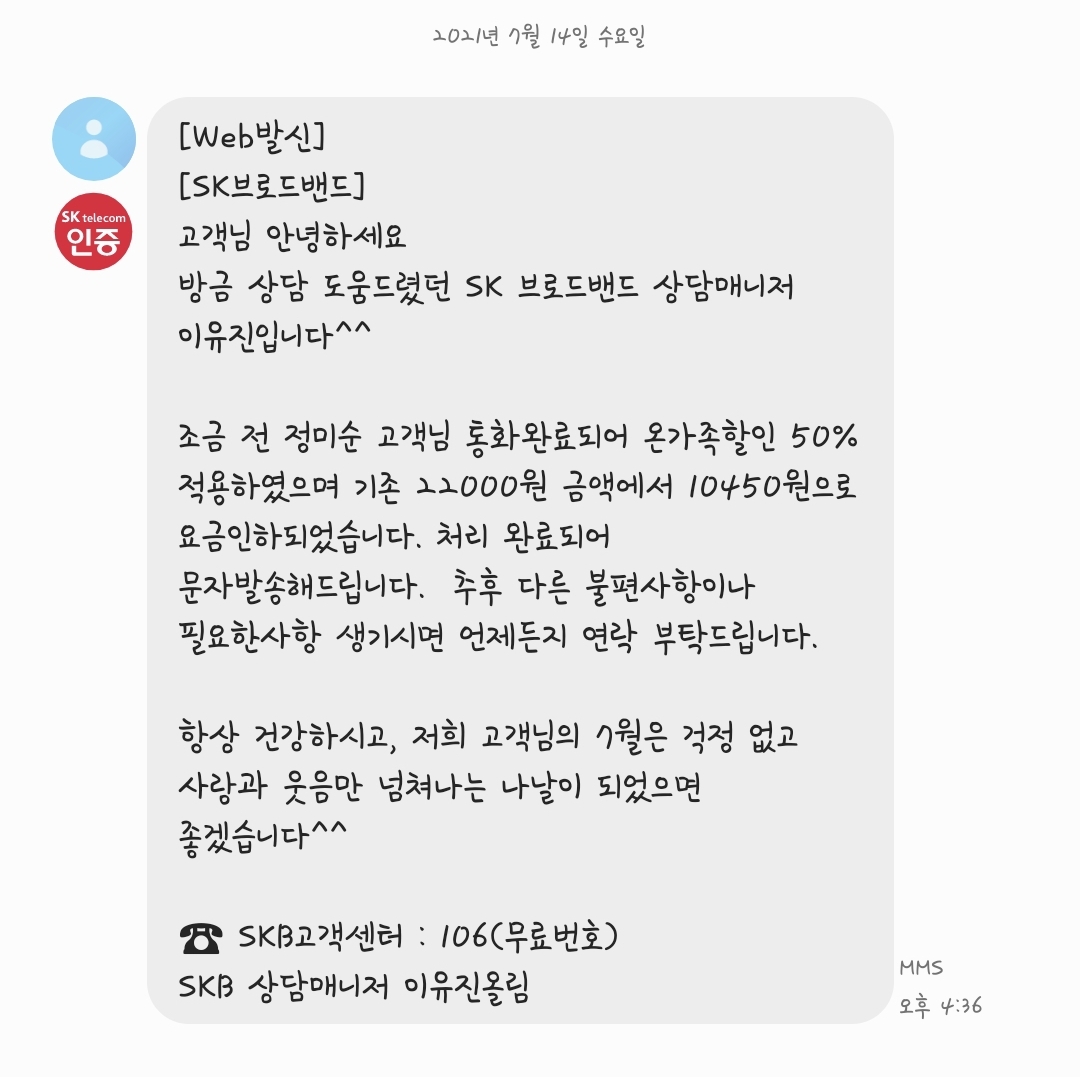Tap the SK telecom 인증 badge
1080x1077 pixels.
pos(94,231)
